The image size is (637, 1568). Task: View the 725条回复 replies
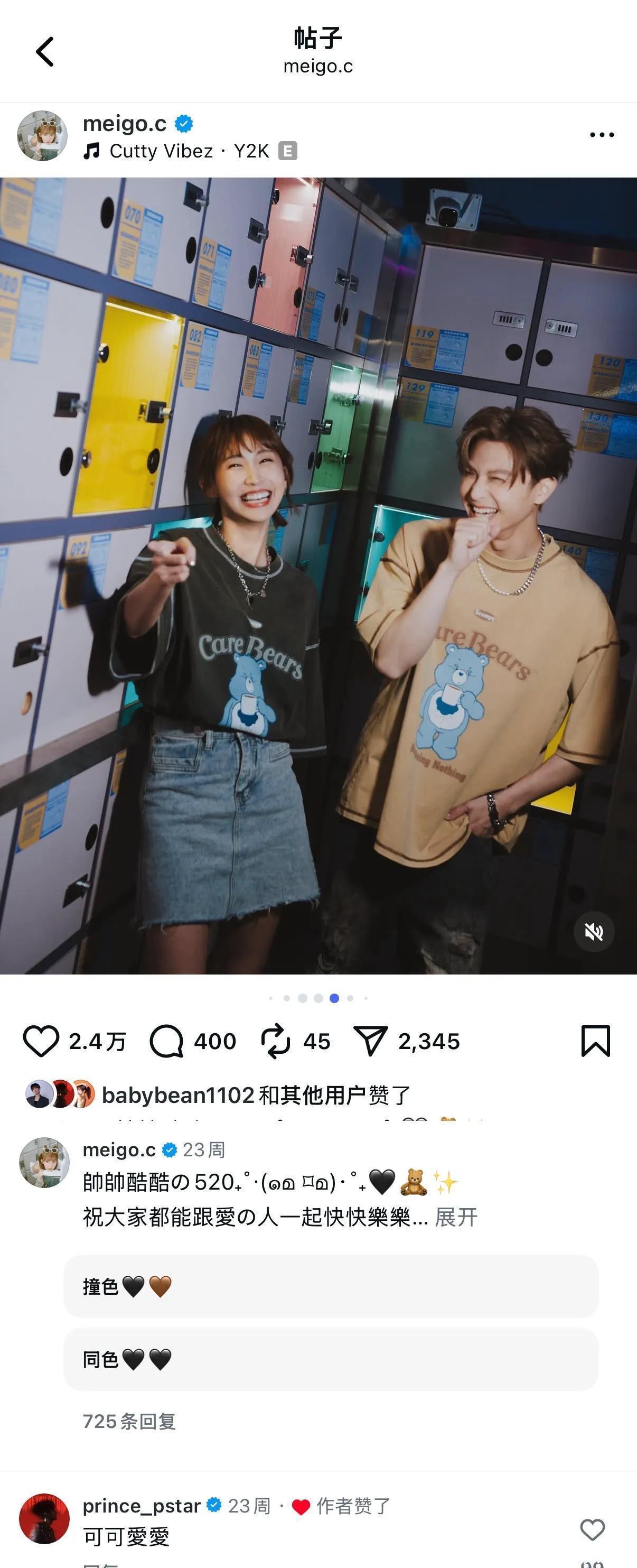[129, 1421]
